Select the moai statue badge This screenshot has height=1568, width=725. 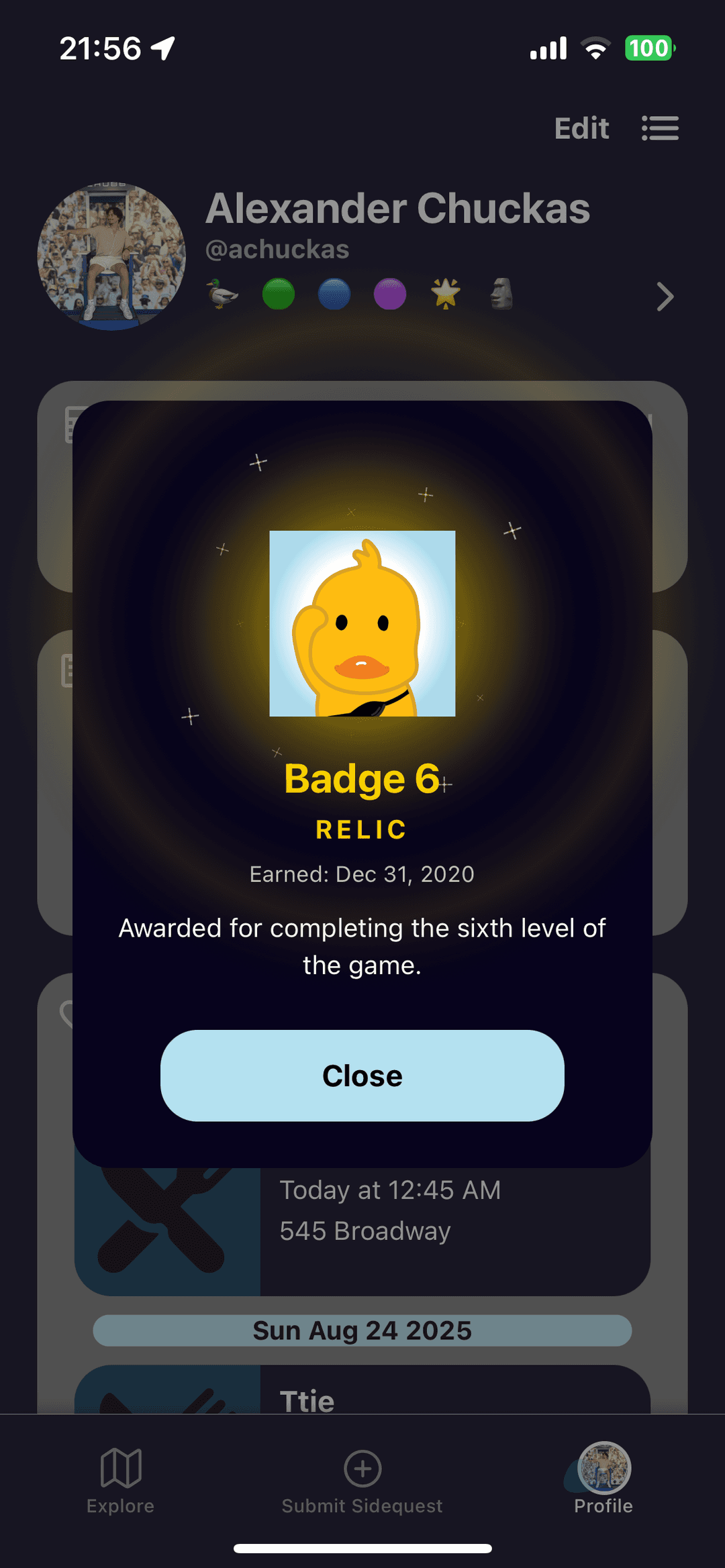pos(499,293)
